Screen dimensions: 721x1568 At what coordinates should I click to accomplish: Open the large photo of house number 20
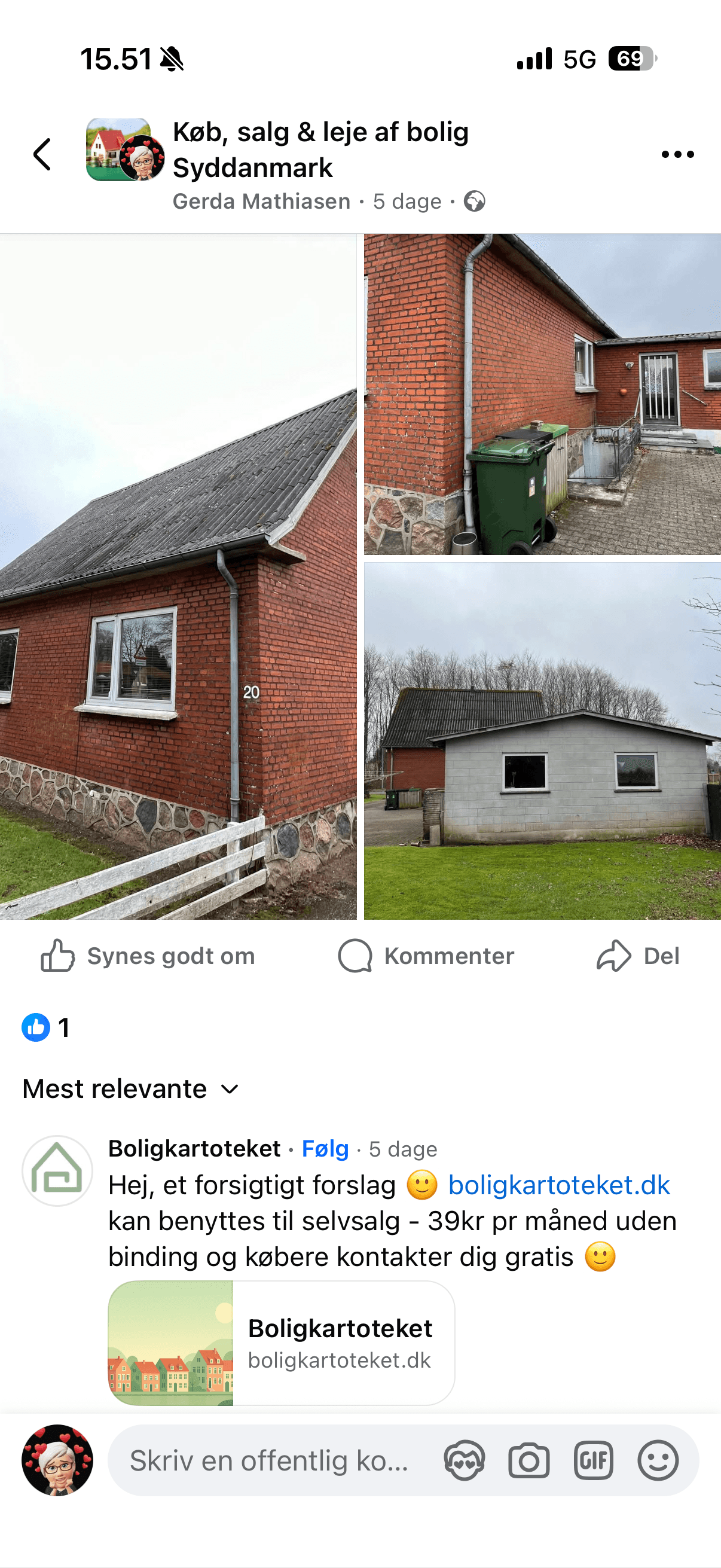point(178,576)
